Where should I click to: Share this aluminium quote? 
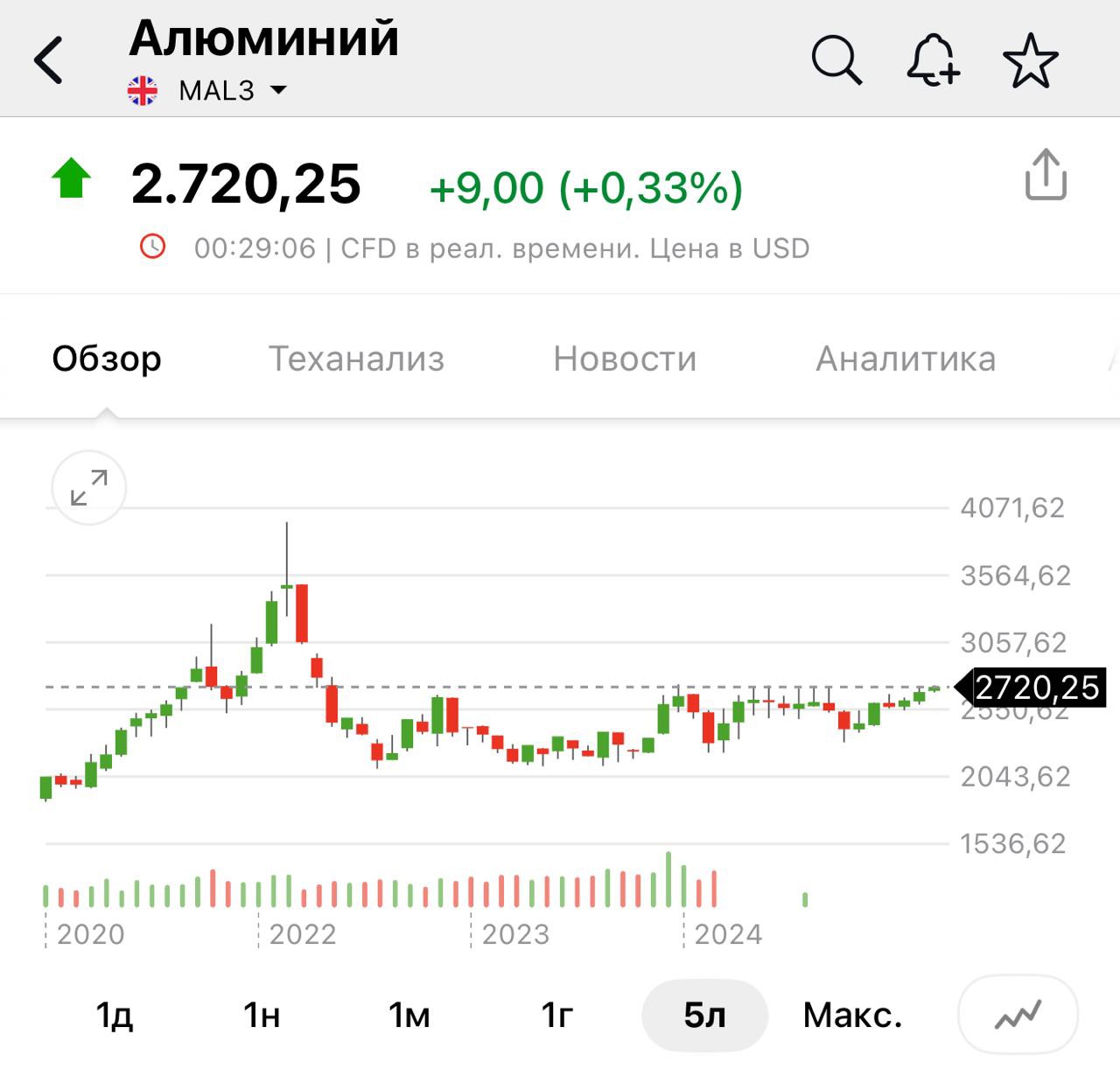[x=1046, y=175]
